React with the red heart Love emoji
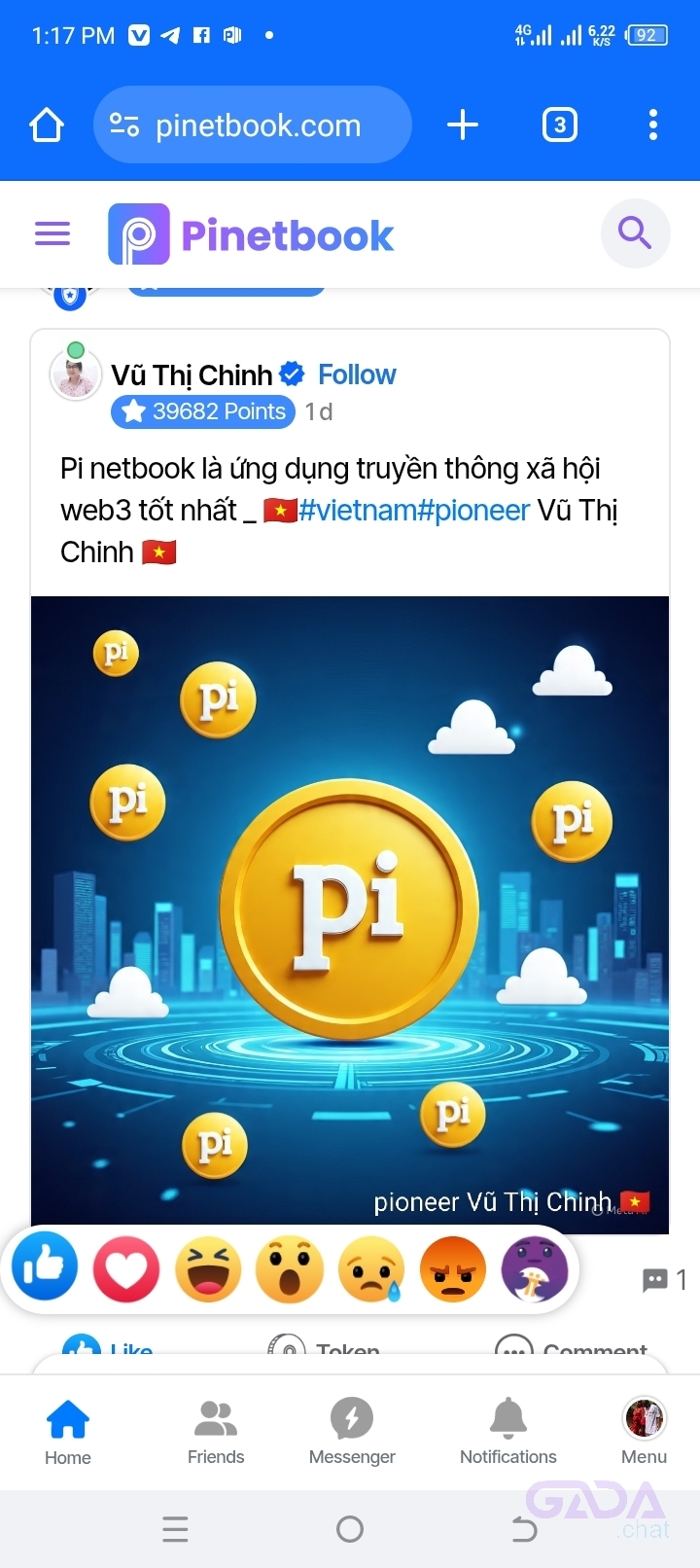The height and width of the screenshot is (1568, 700). [126, 1269]
